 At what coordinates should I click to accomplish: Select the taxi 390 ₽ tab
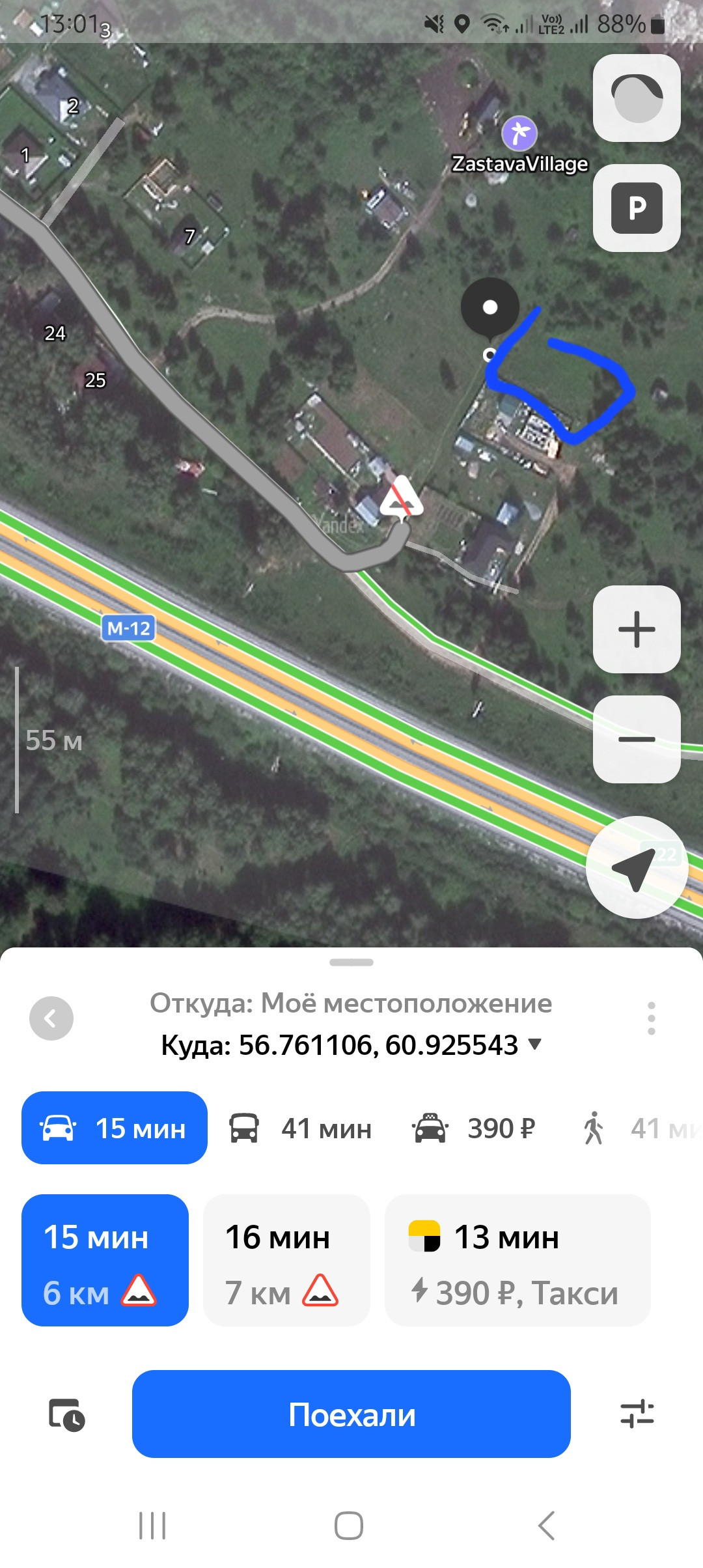tap(473, 1128)
